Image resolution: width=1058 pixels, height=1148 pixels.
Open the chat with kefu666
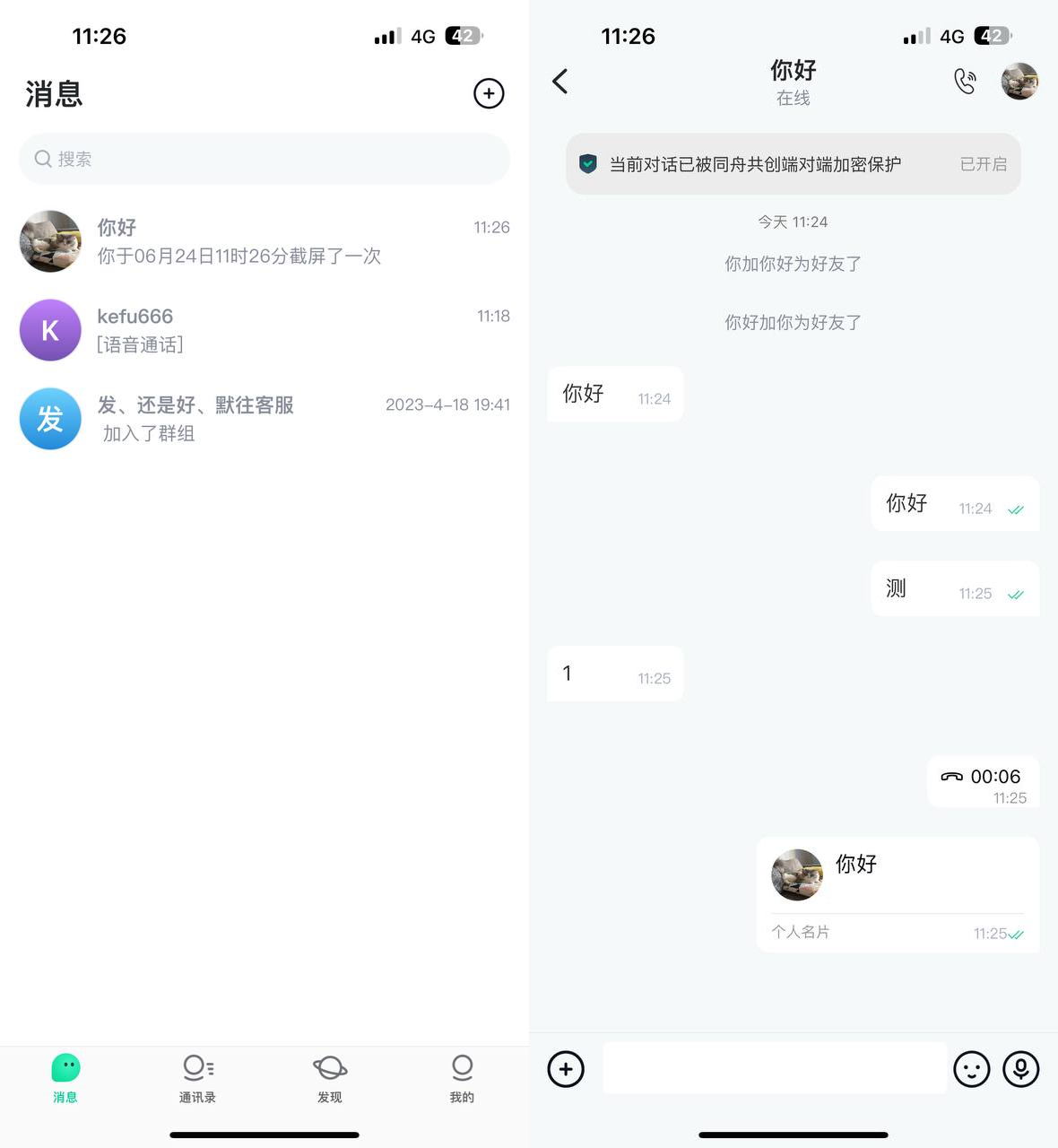coord(264,330)
